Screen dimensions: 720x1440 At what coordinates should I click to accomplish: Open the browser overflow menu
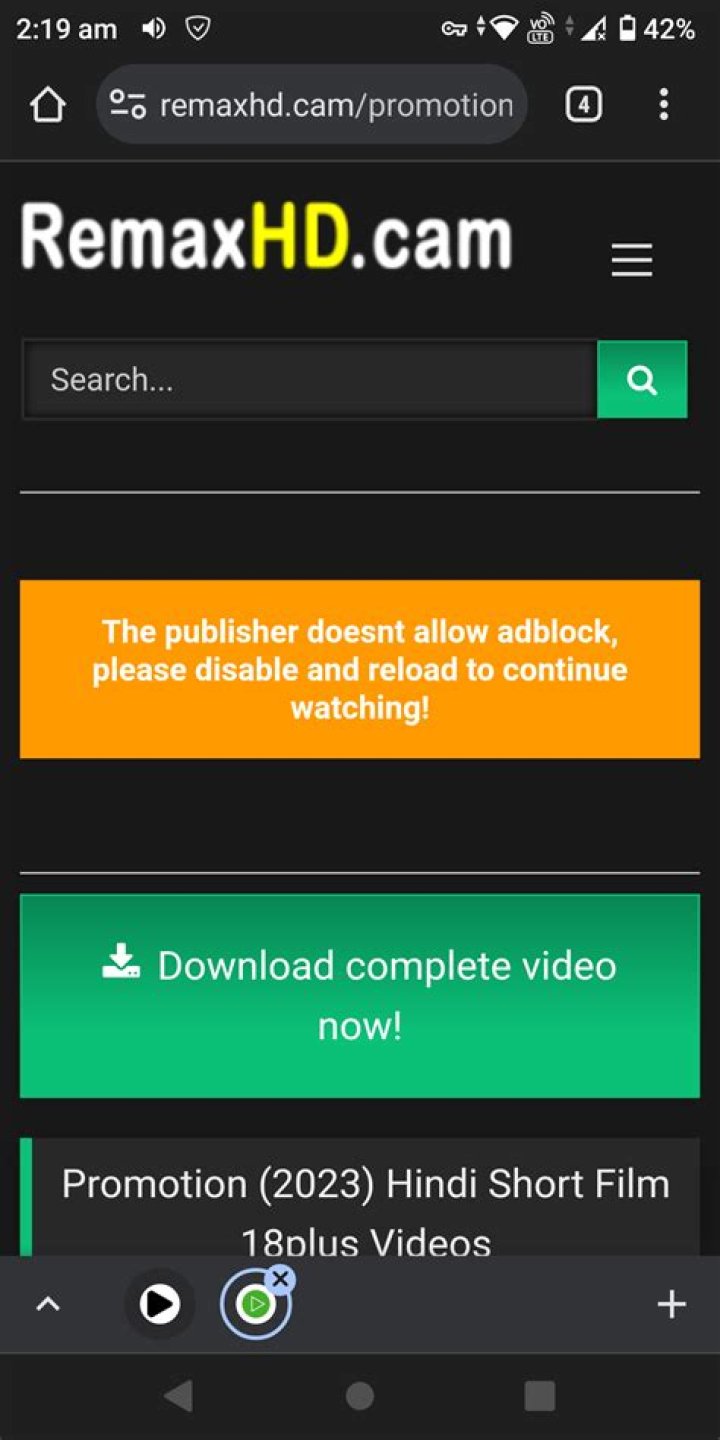point(664,104)
